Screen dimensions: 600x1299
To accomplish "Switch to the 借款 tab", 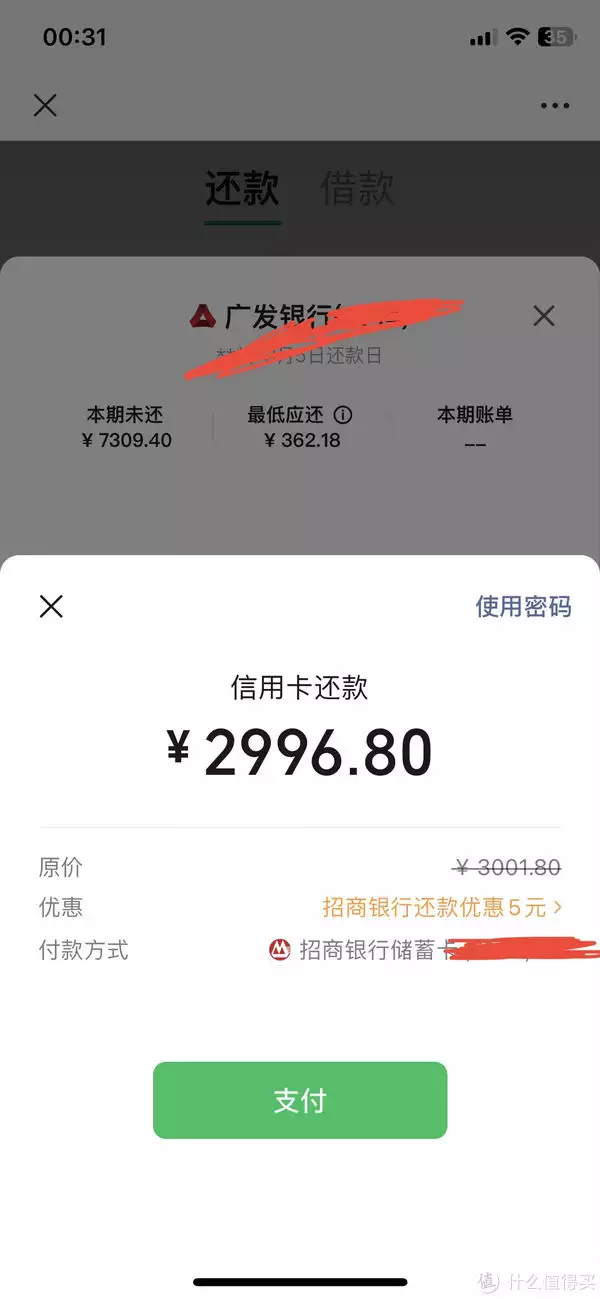I will click(357, 189).
